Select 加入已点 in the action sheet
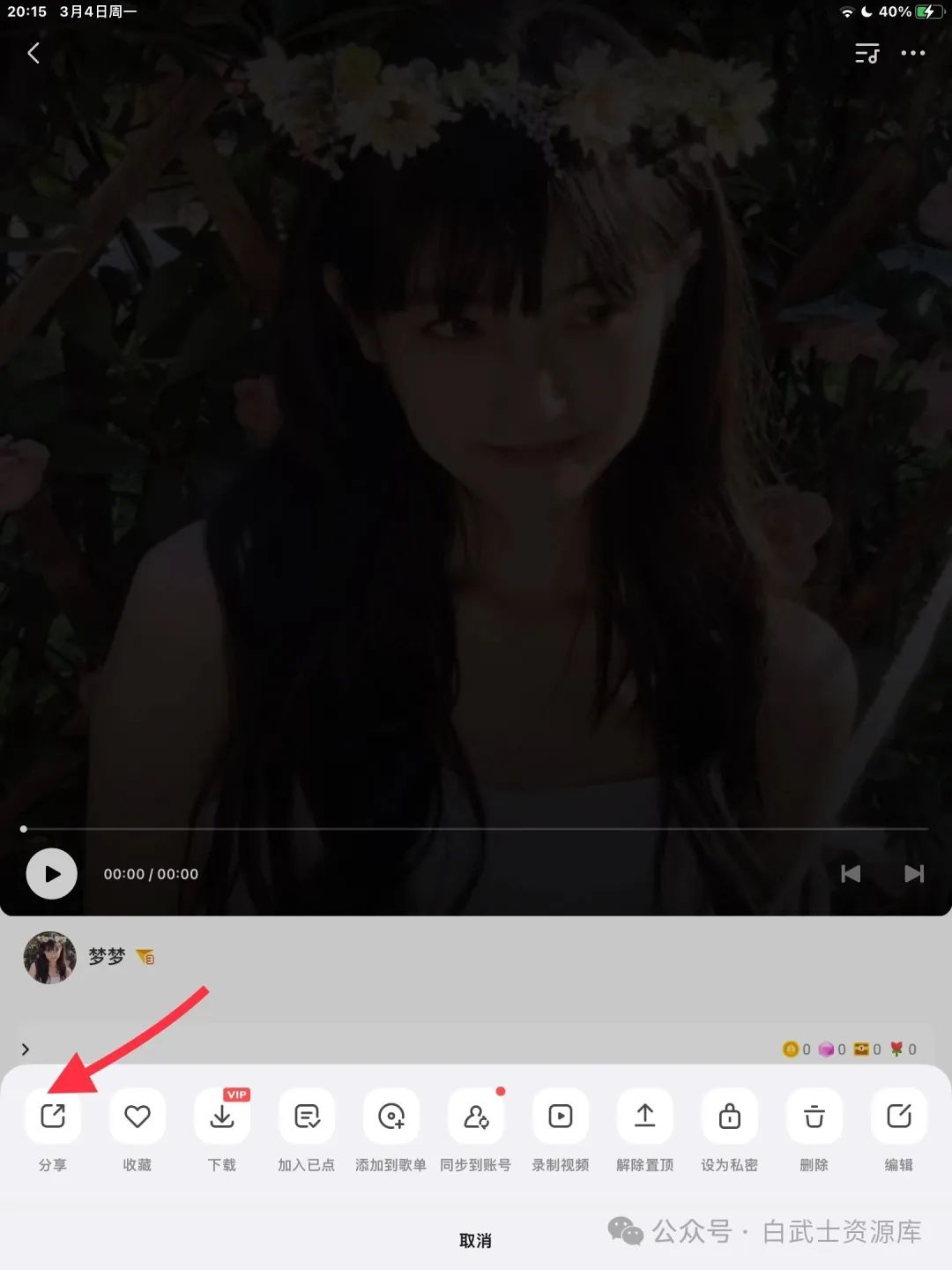Image resolution: width=952 pixels, height=1270 pixels. point(307,1117)
